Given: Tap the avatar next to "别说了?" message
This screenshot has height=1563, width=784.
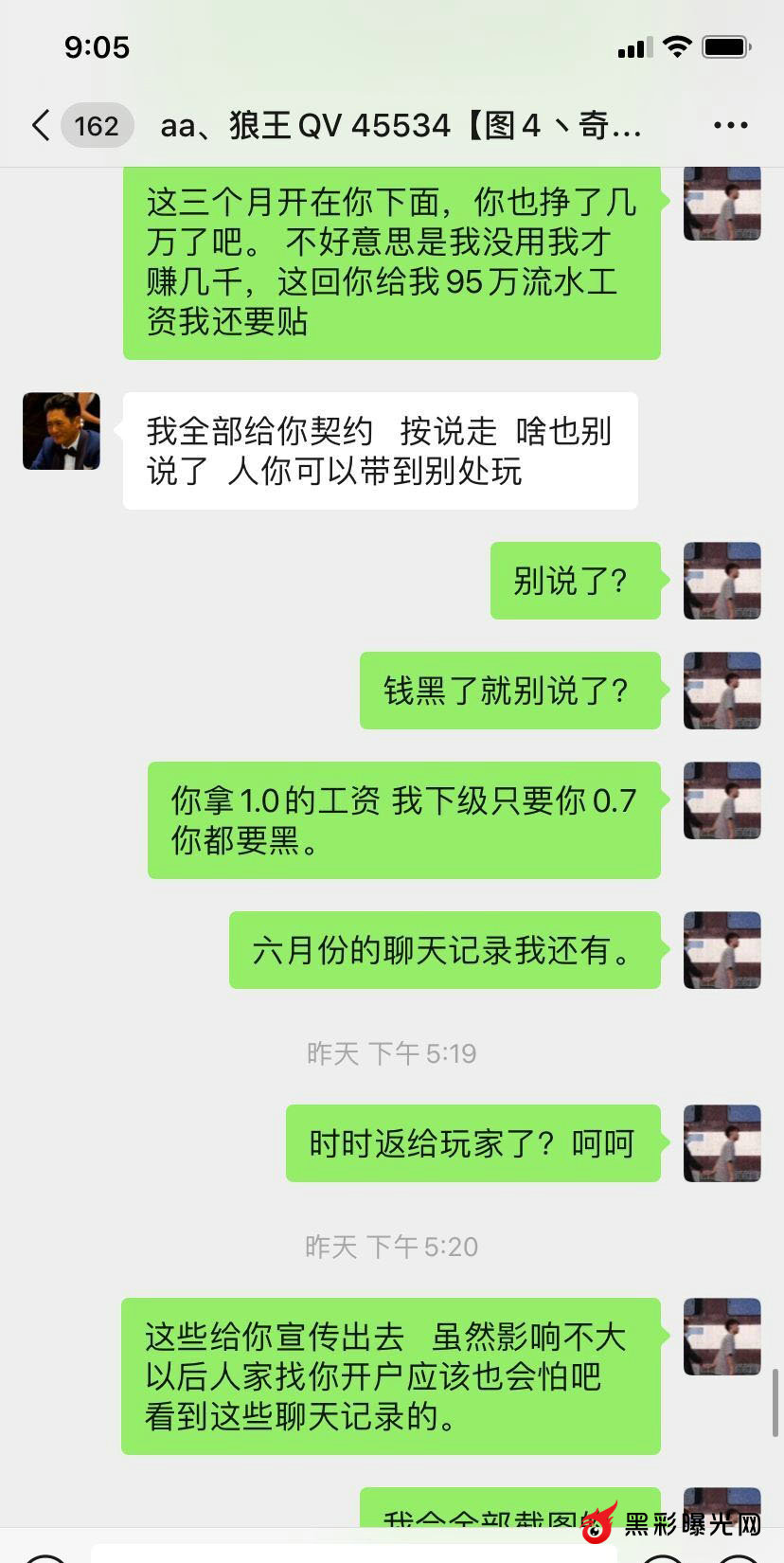Looking at the screenshot, I should [722, 581].
